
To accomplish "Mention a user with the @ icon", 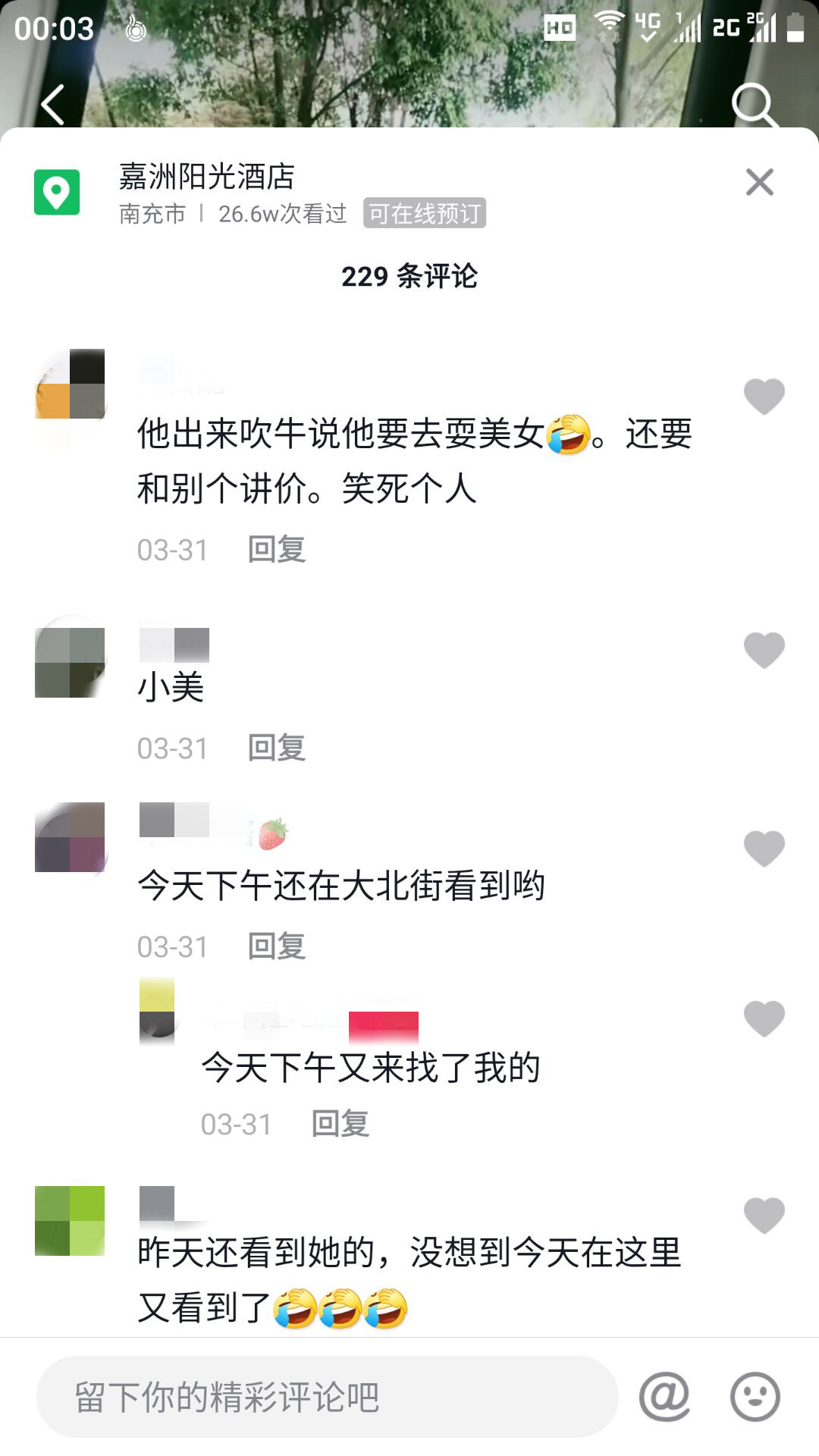I will (664, 1396).
